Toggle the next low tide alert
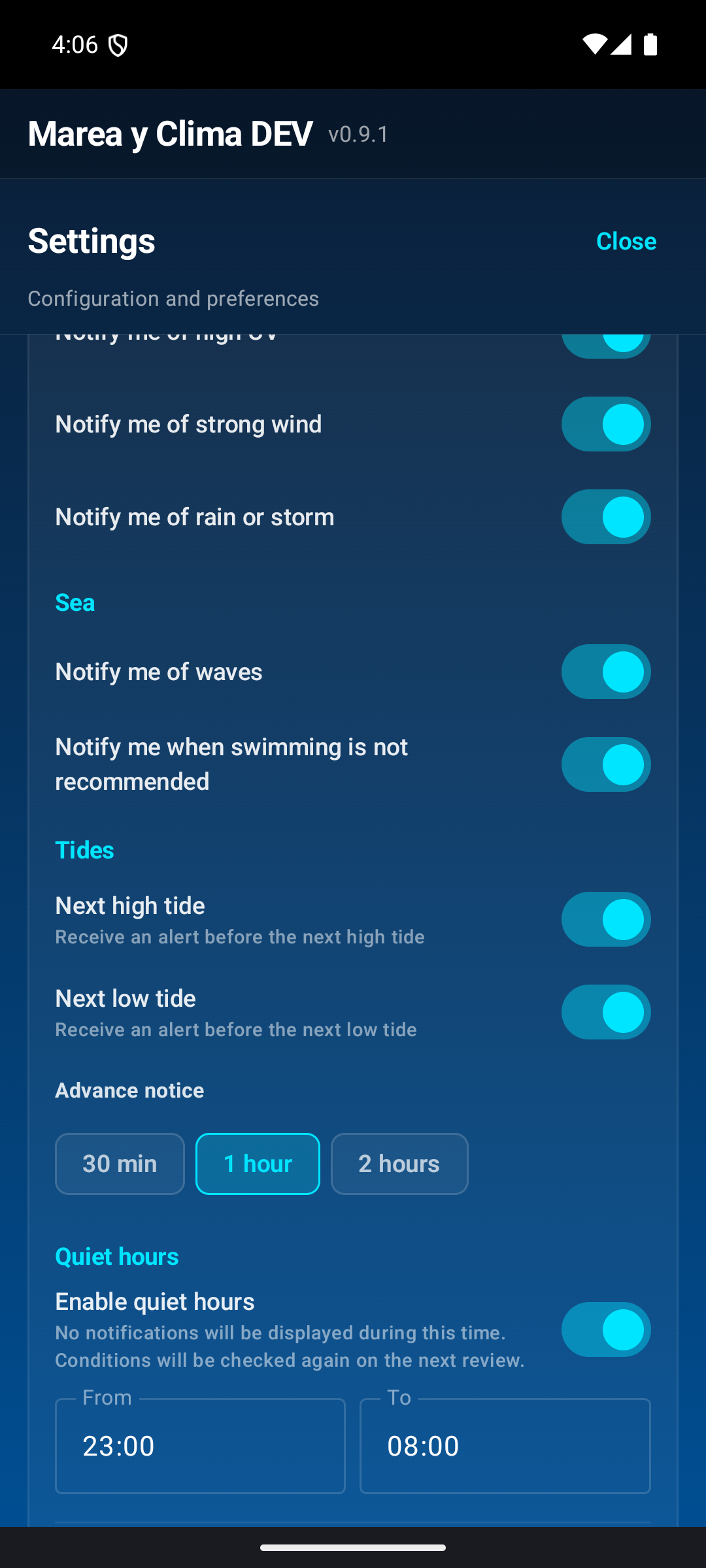This screenshot has height=1568, width=706. 606,1012
